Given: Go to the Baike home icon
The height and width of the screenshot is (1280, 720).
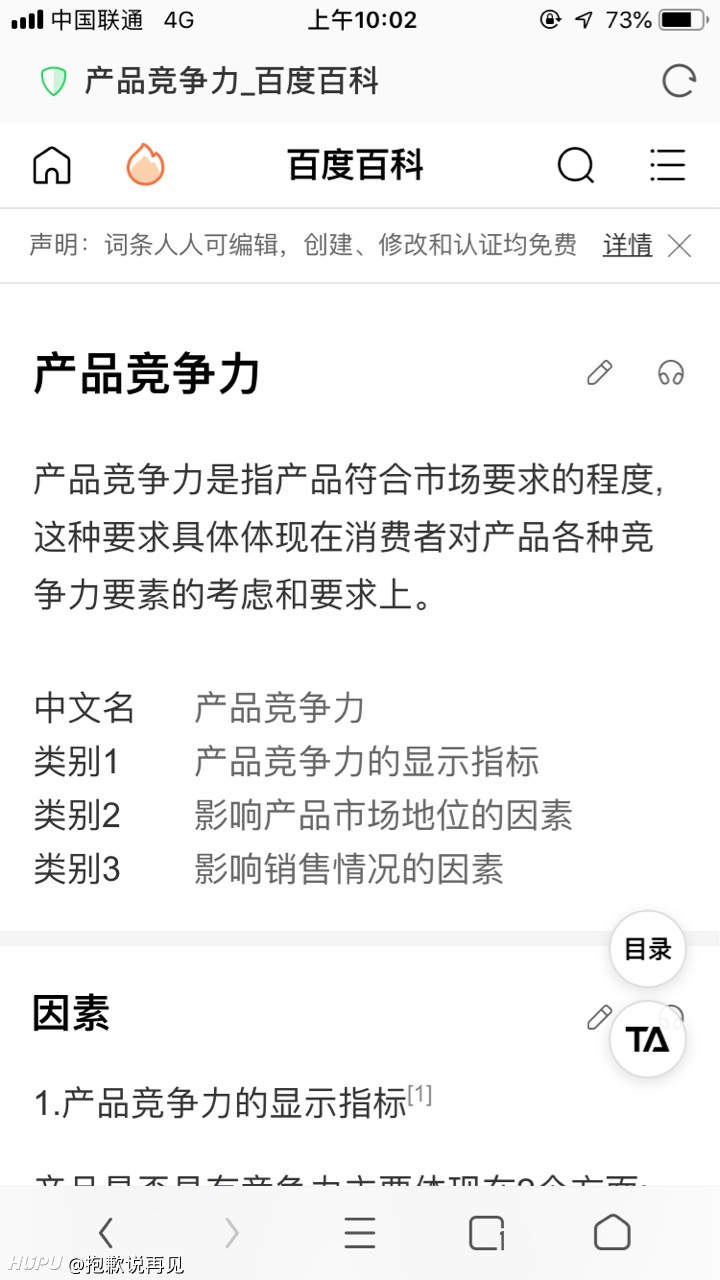Looking at the screenshot, I should tap(52, 165).
